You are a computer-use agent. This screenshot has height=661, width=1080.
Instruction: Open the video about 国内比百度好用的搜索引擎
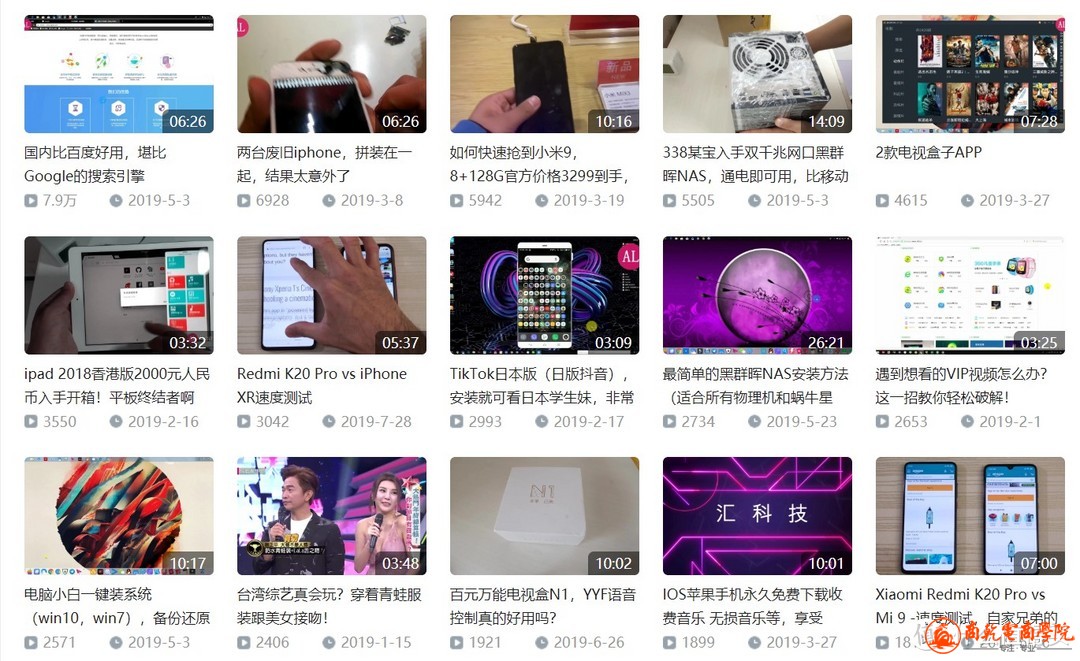(x=118, y=74)
